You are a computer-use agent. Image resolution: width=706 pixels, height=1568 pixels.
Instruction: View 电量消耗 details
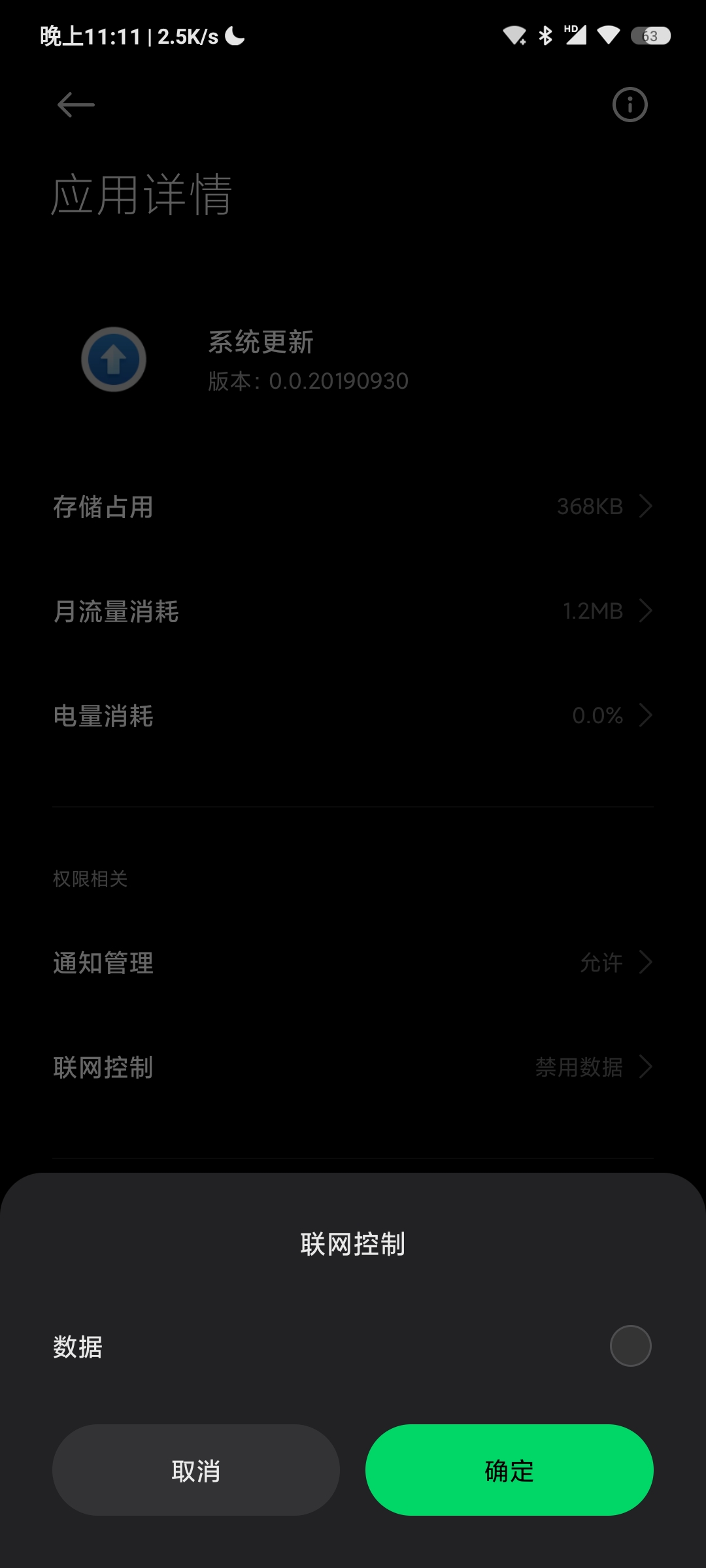point(353,715)
